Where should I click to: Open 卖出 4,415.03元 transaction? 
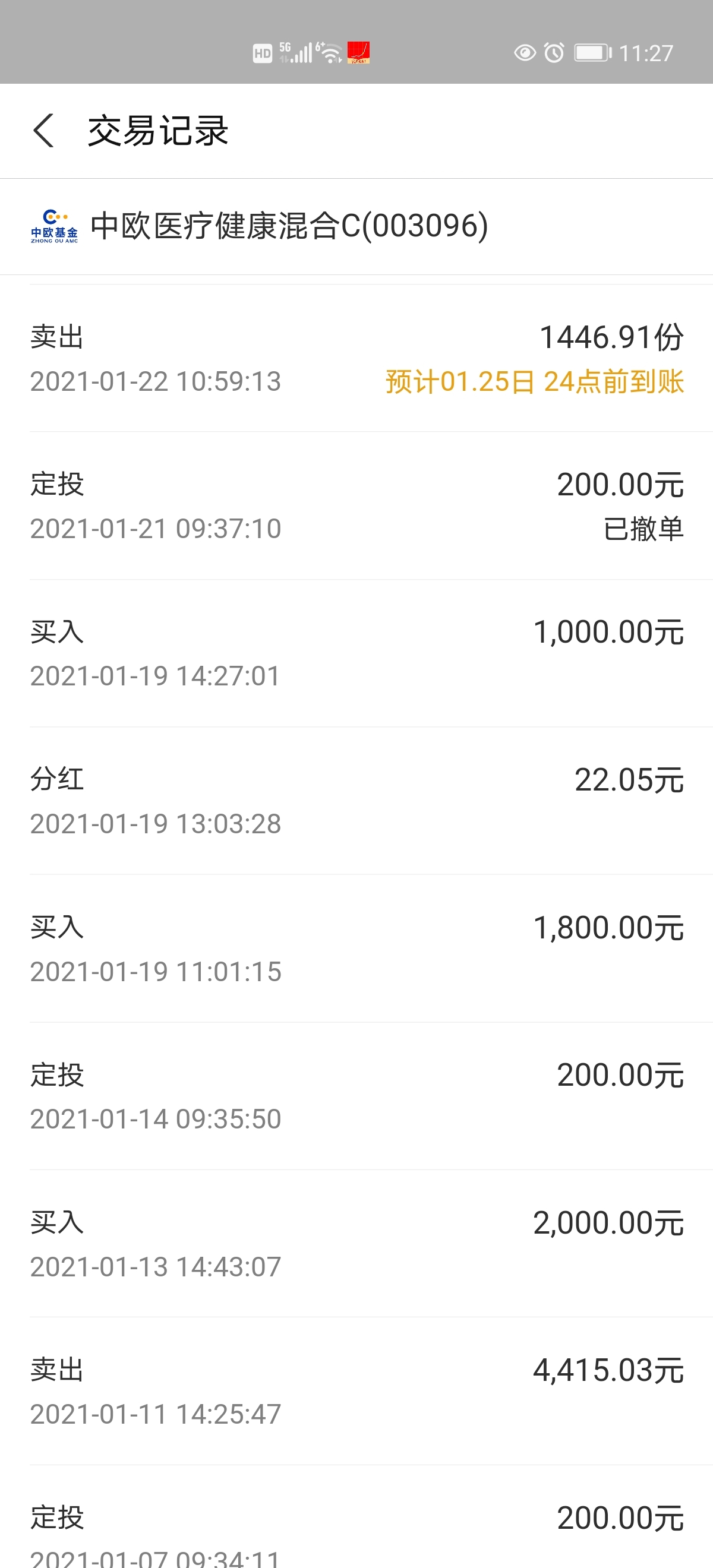[x=356, y=1392]
